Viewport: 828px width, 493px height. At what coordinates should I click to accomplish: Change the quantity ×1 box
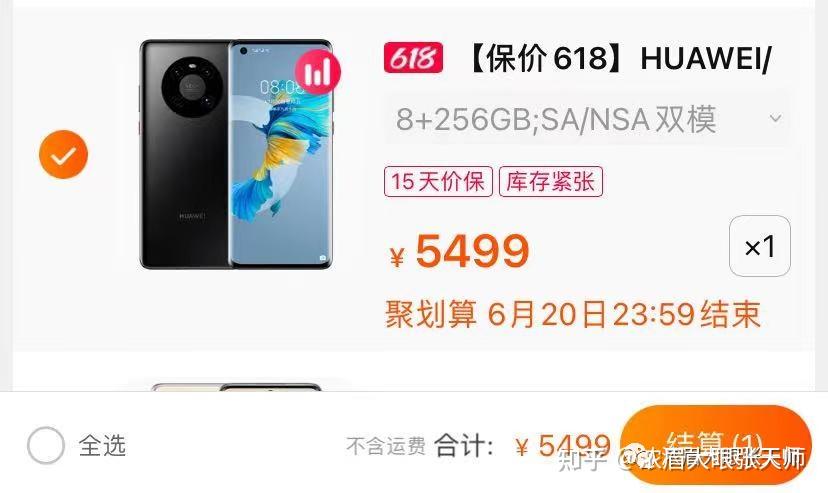pyautogui.click(x=759, y=246)
